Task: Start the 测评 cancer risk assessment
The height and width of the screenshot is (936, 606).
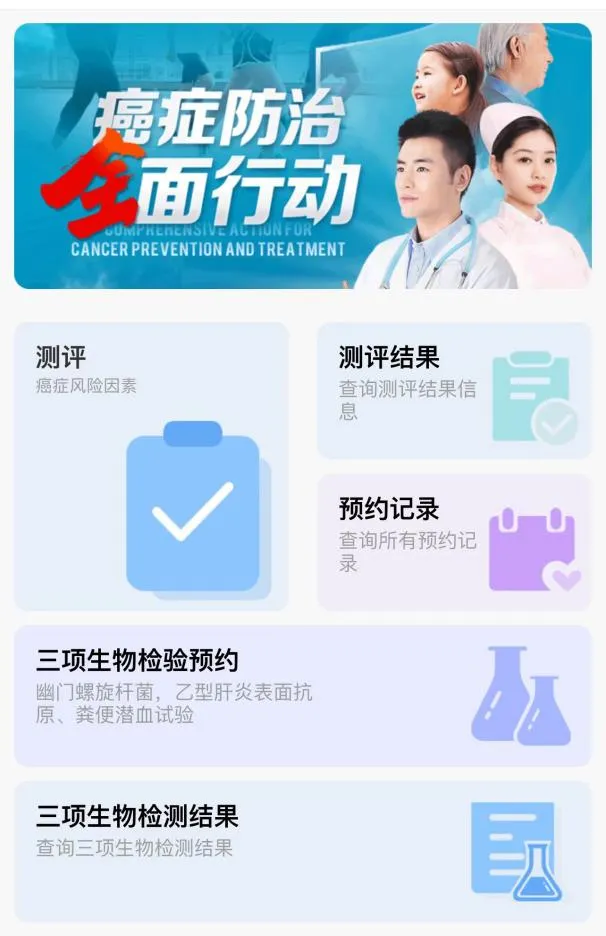Action: point(151,466)
